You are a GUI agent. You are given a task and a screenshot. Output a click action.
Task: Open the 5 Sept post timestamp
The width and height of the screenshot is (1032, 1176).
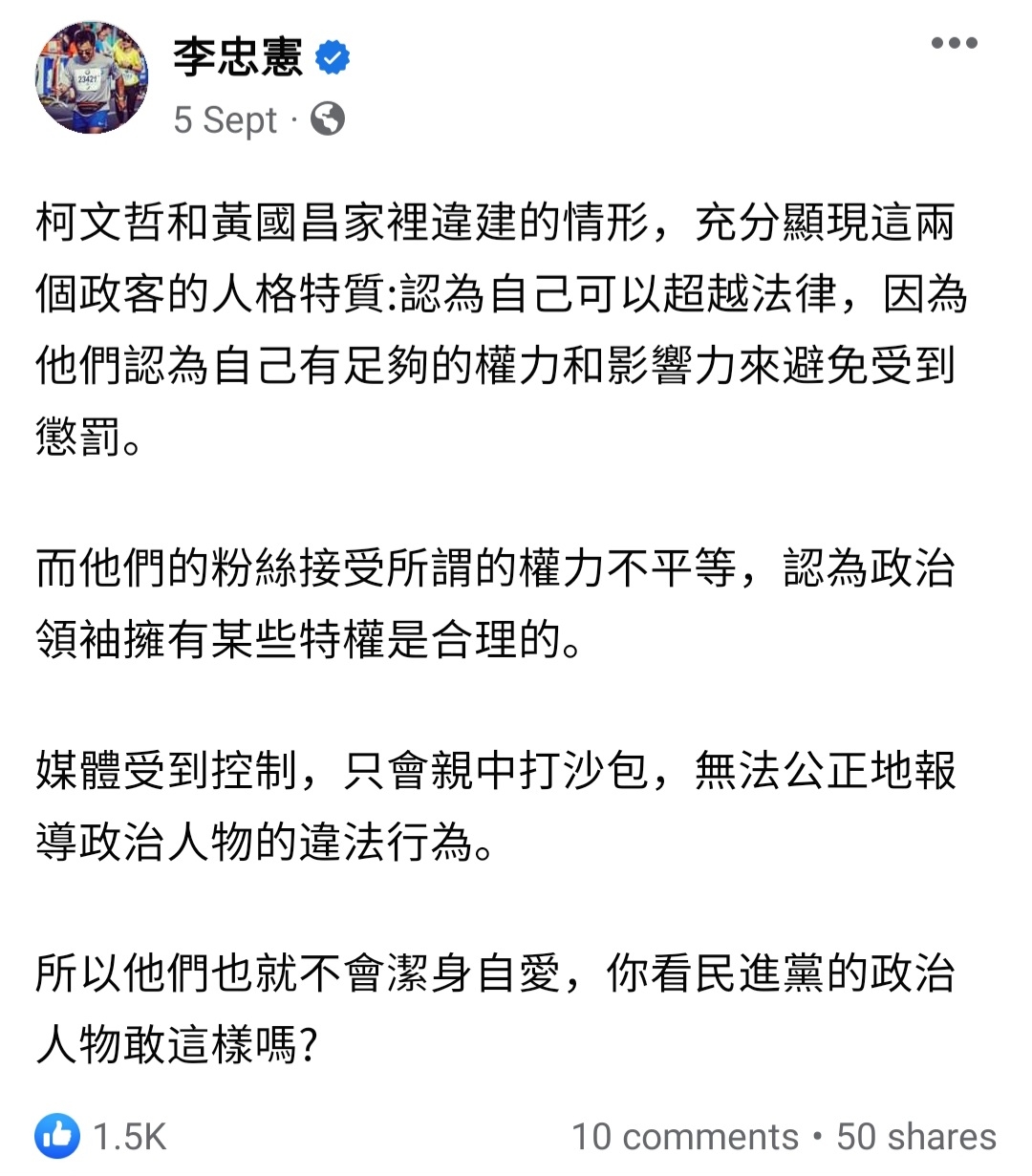pos(226,120)
